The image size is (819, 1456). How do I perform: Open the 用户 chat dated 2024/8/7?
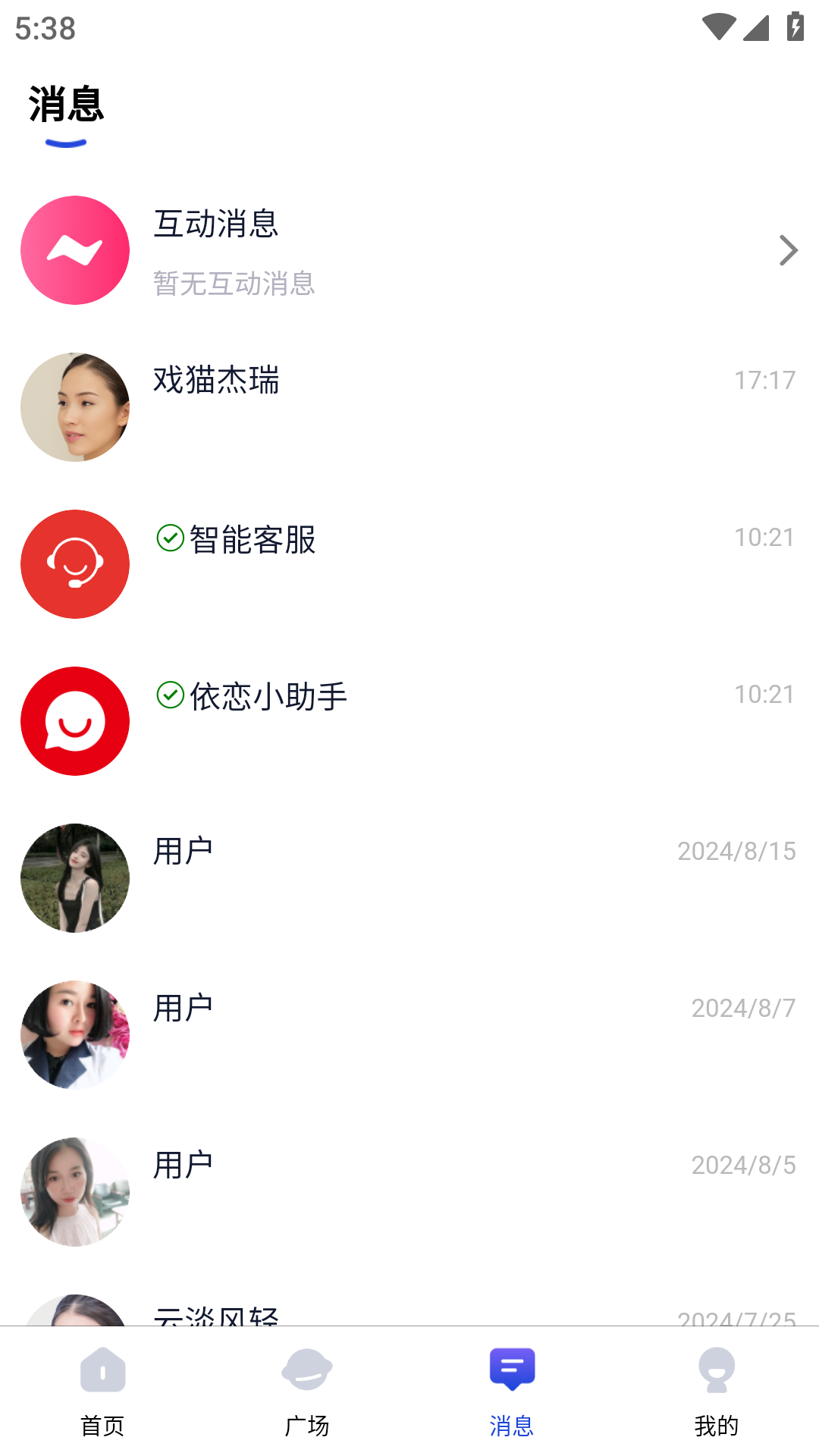(x=409, y=1035)
